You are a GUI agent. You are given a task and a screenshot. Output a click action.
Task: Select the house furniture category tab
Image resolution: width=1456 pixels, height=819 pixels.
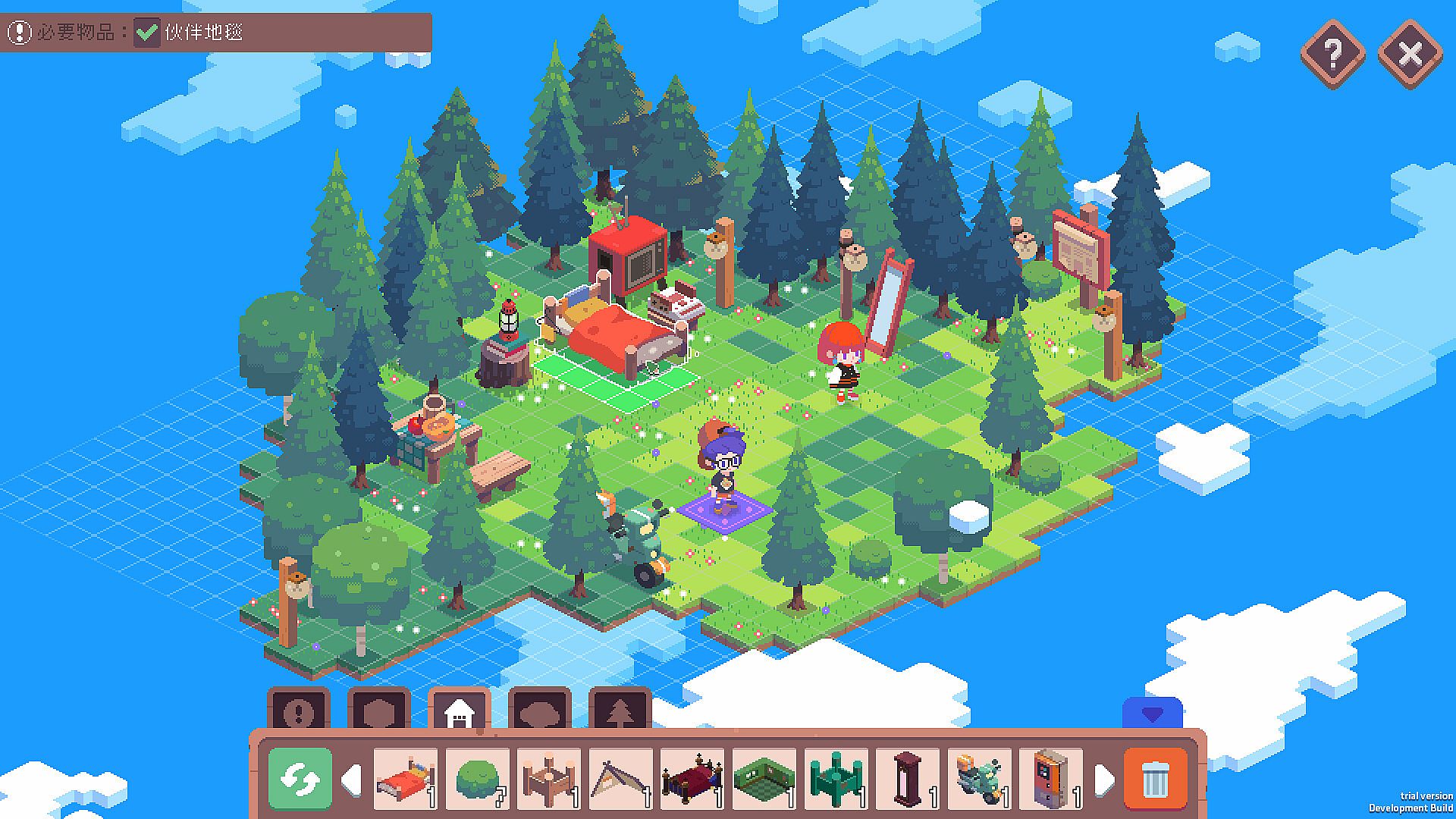pos(460,711)
